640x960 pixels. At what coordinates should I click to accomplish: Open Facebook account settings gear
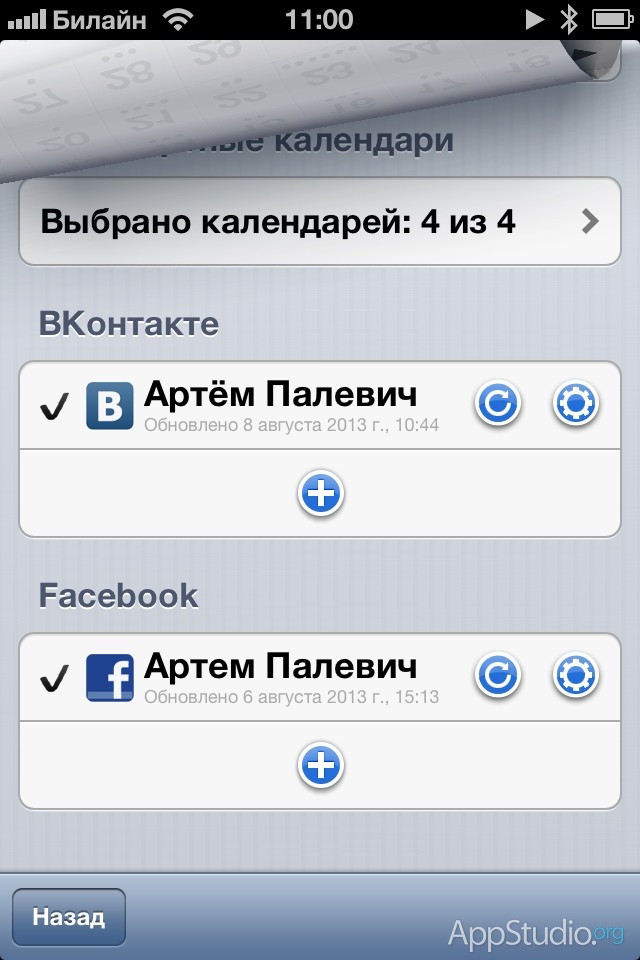pyautogui.click(x=576, y=675)
